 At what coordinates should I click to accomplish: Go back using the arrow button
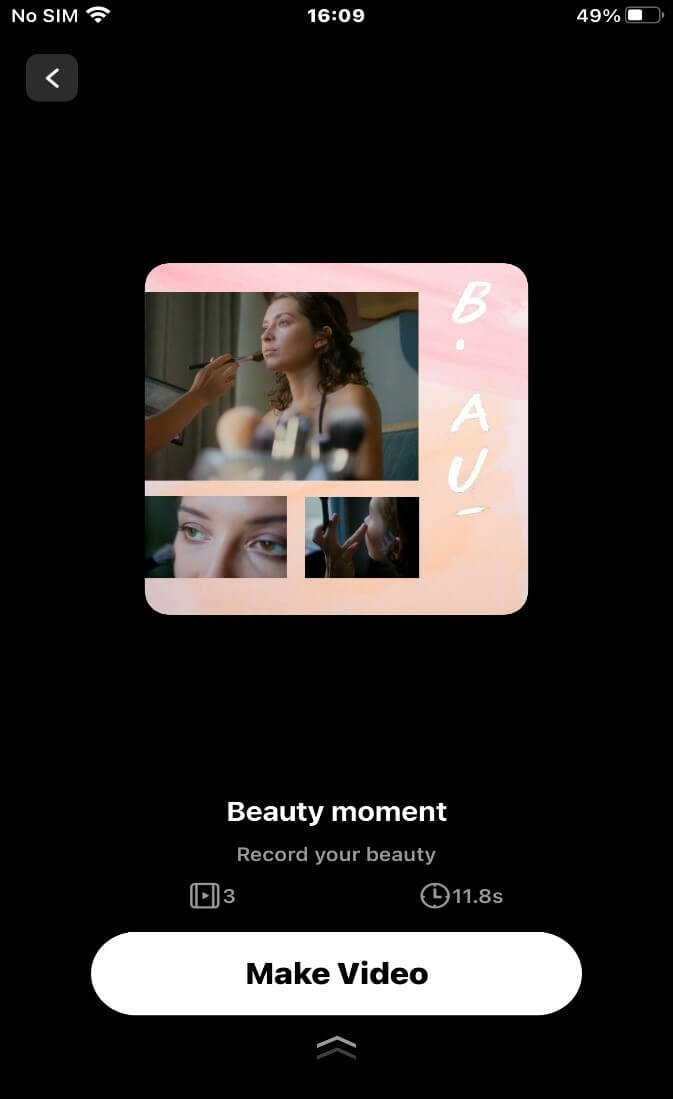[x=52, y=78]
